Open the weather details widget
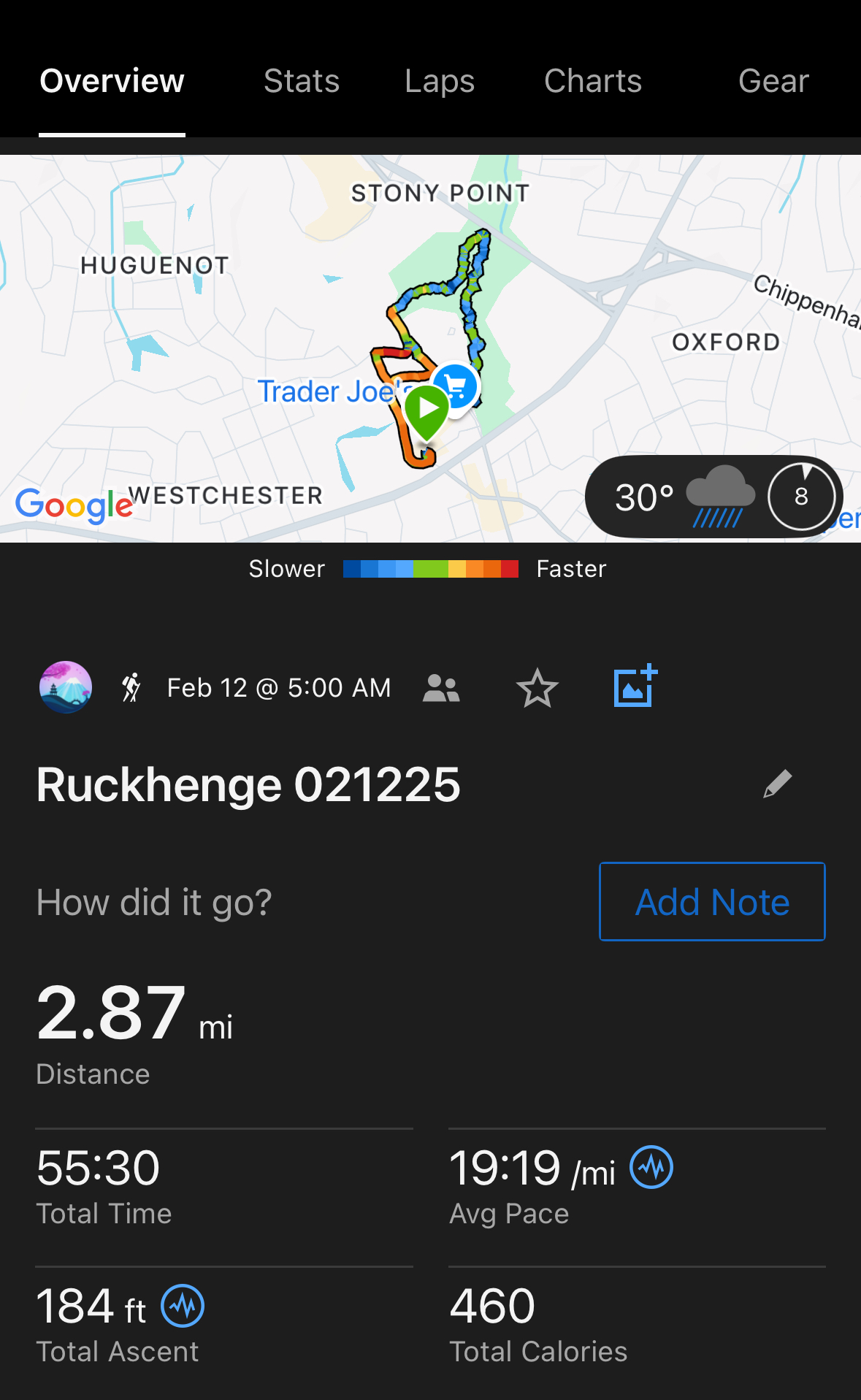 pyautogui.click(x=714, y=497)
